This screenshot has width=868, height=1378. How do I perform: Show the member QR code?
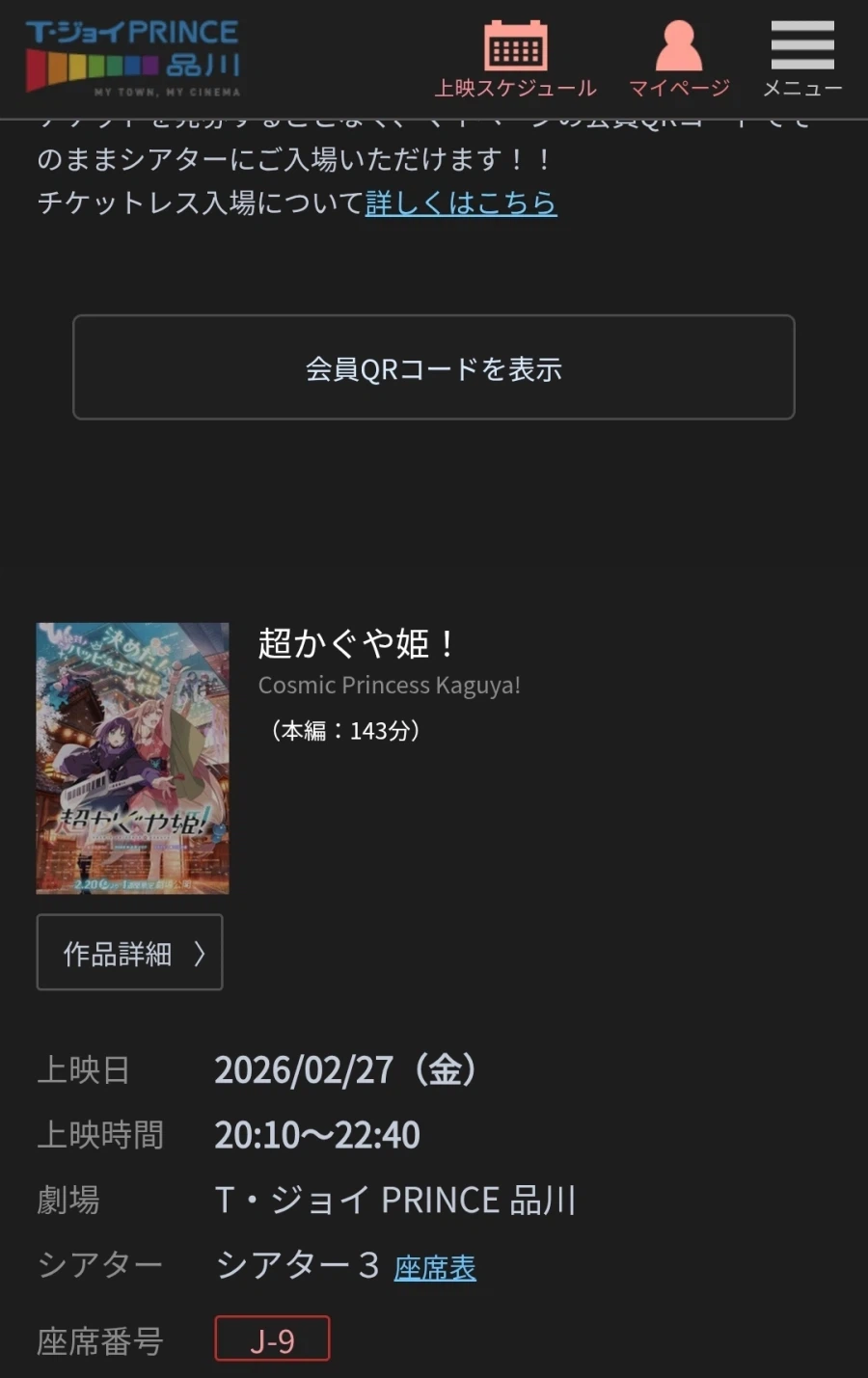click(x=433, y=367)
